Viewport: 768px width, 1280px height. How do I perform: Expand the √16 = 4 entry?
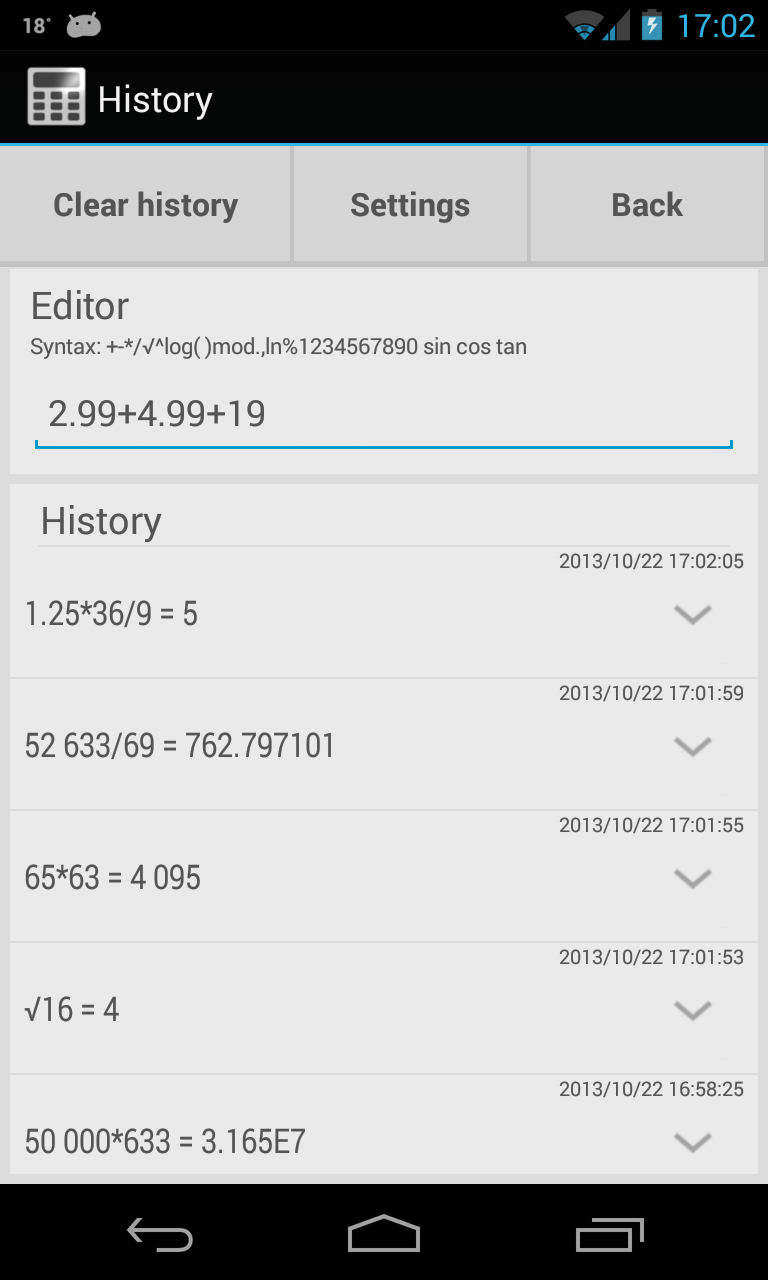692,1010
